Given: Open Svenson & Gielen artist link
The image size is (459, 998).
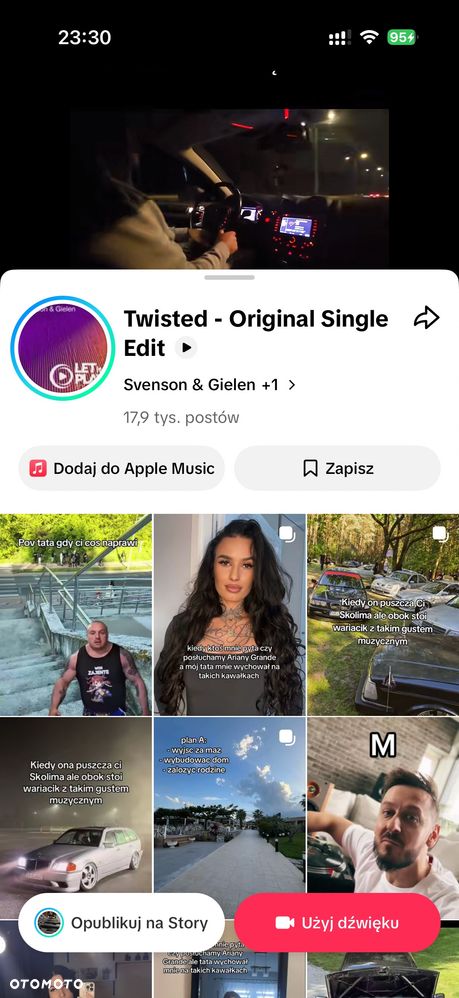Looking at the screenshot, I should (209, 384).
